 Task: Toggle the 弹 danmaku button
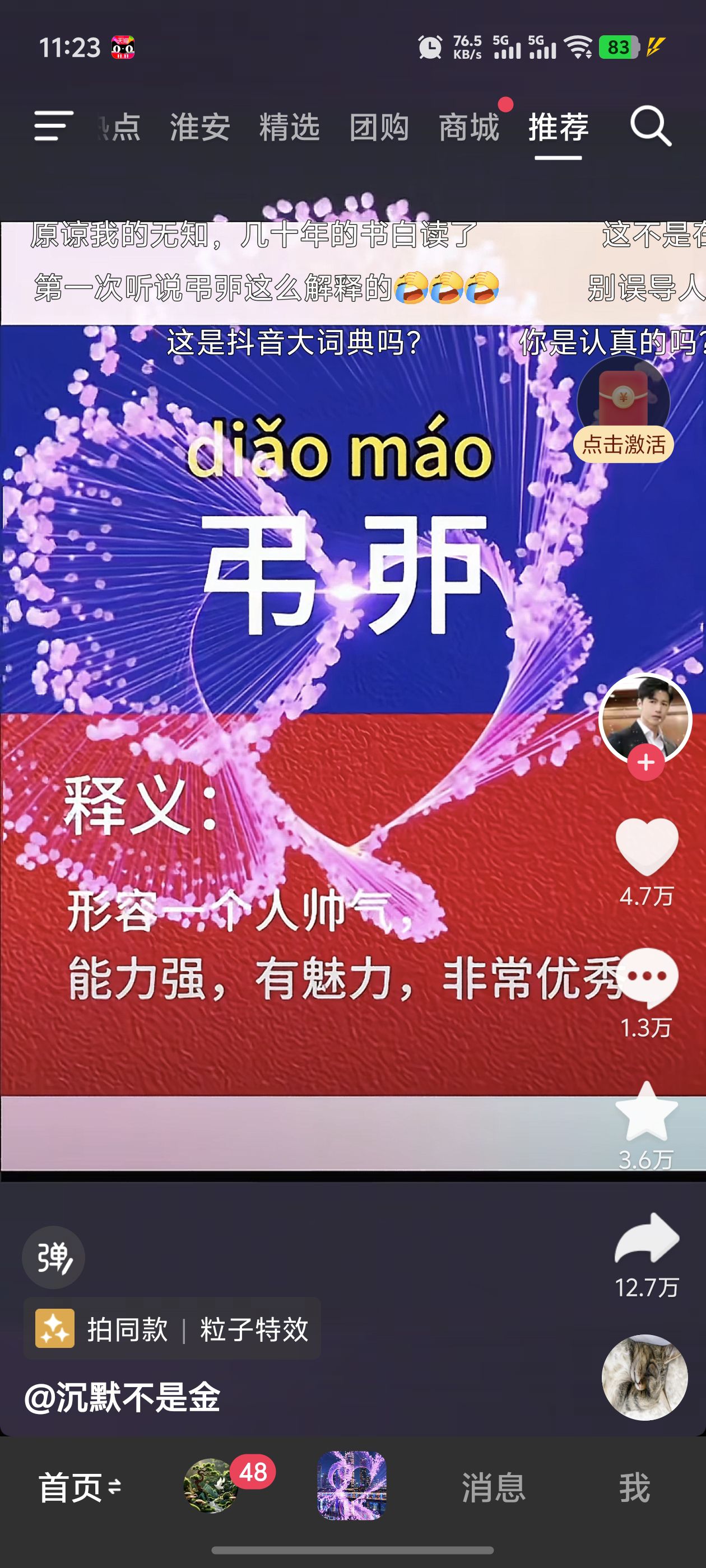point(54,1257)
